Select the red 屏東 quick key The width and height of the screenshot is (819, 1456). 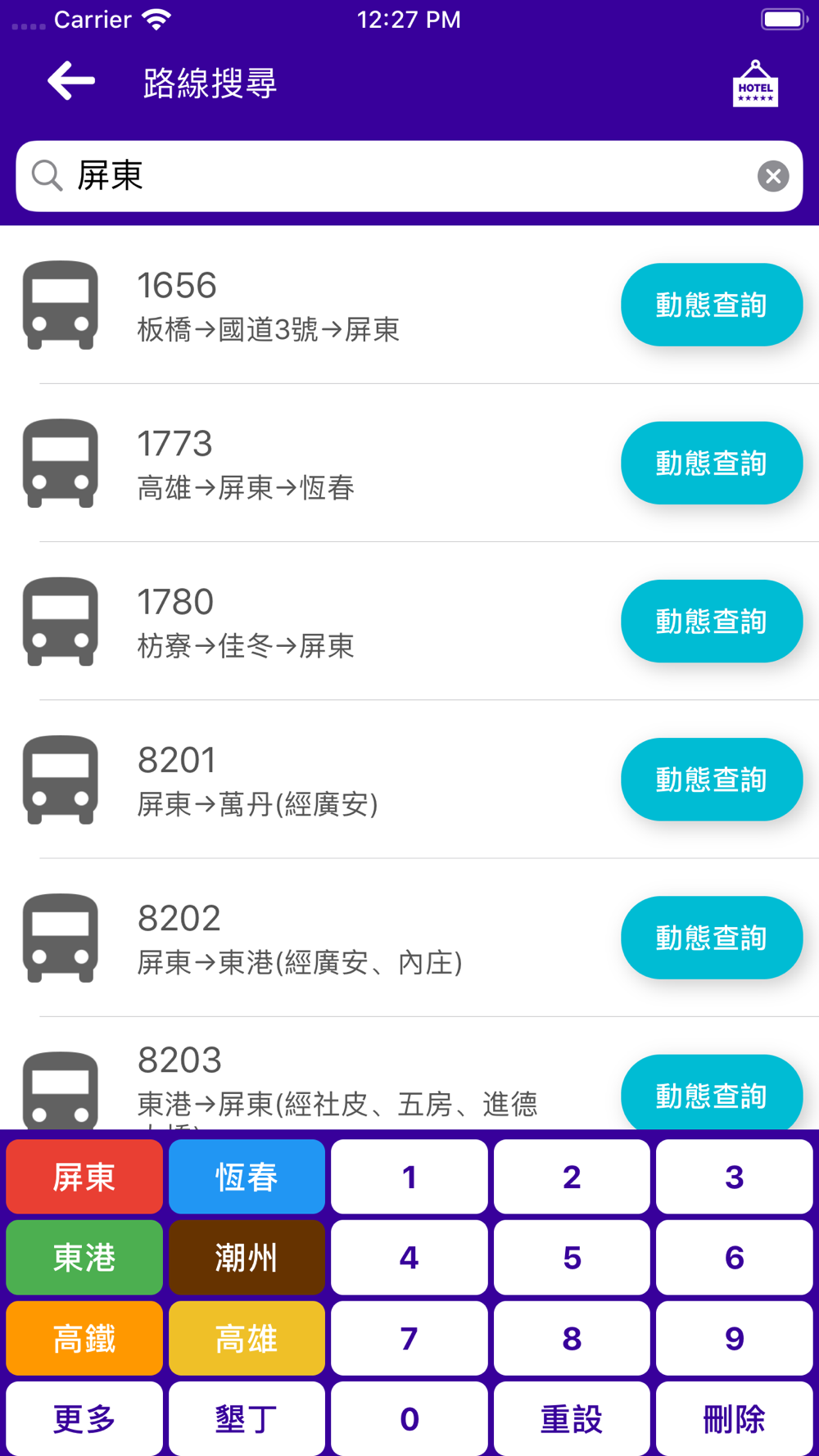[84, 1177]
